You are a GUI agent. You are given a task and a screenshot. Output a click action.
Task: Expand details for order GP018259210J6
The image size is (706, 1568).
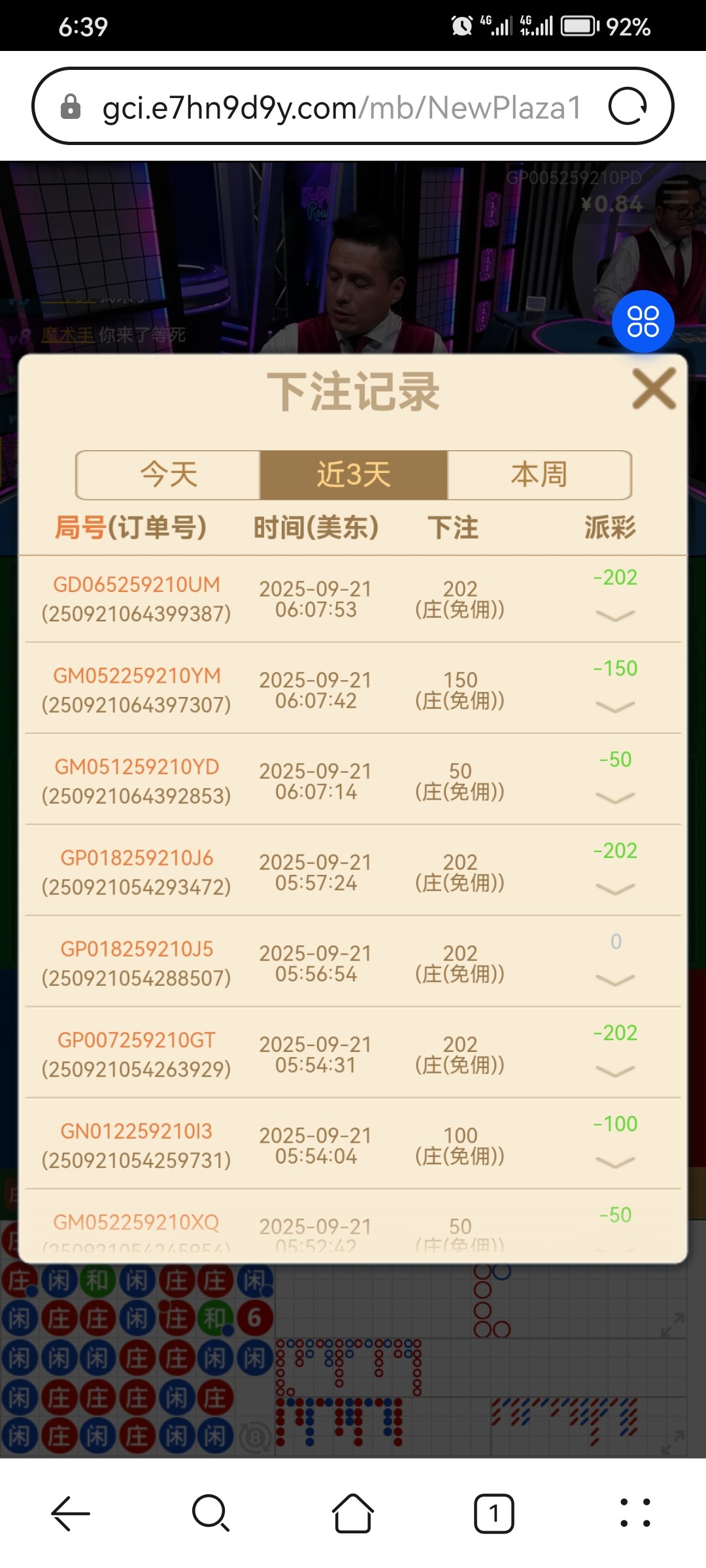615,889
